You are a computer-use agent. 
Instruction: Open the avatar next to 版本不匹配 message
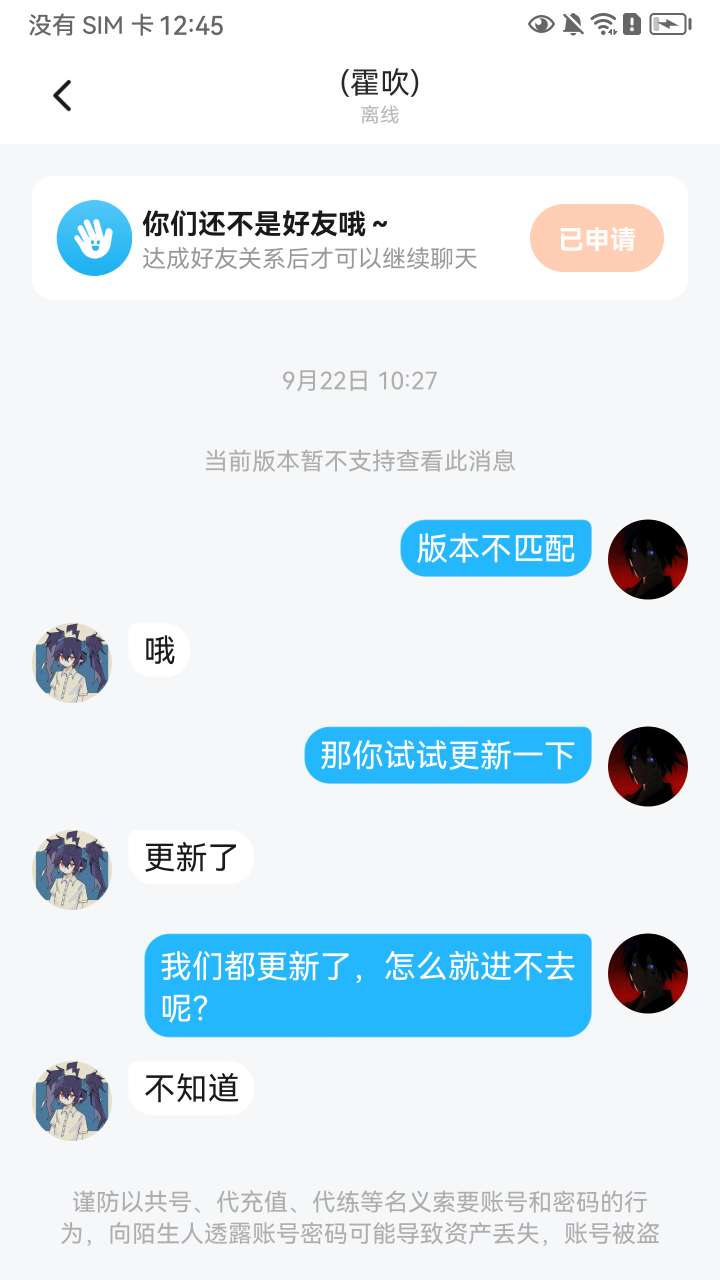(648, 559)
